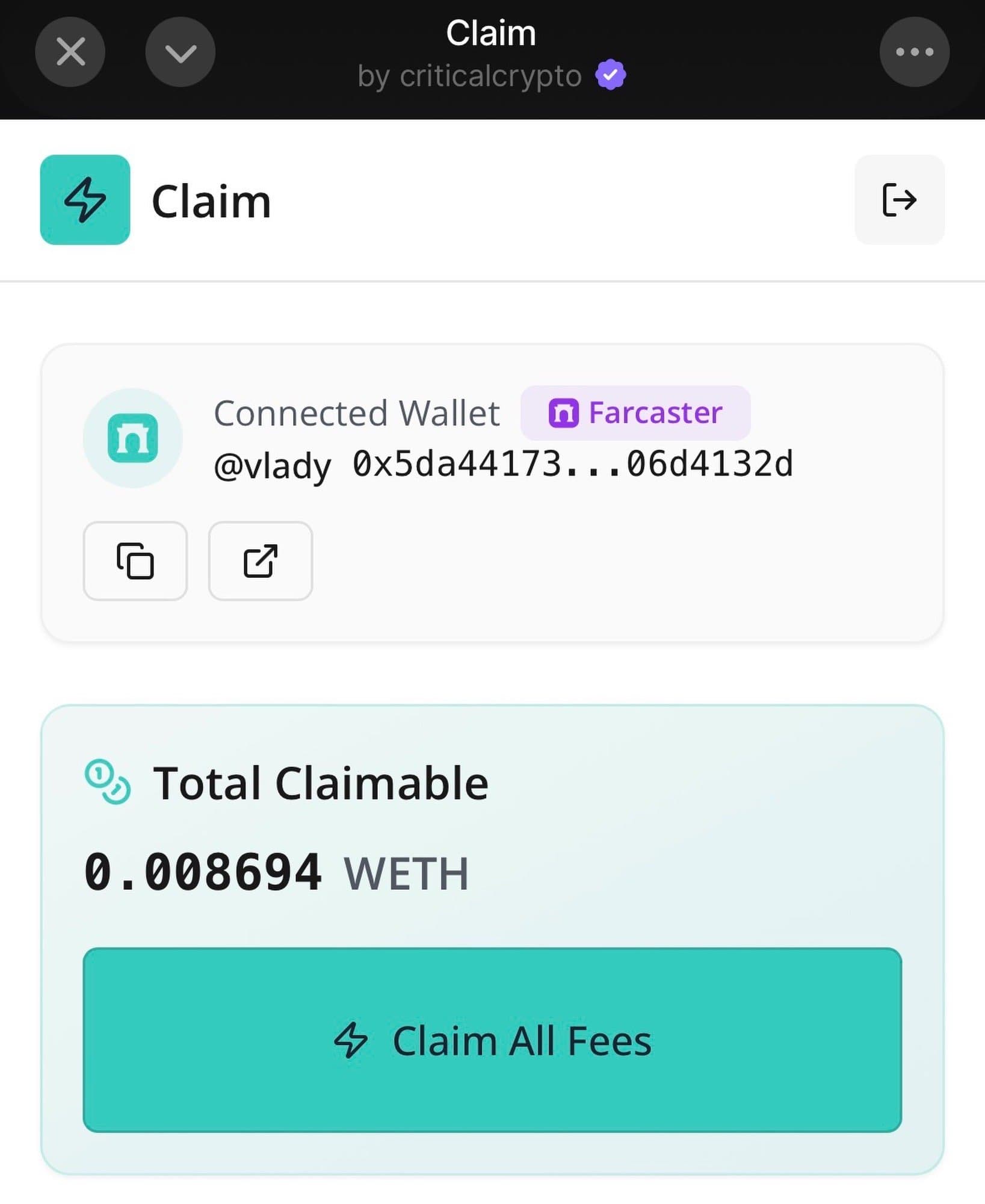Image resolution: width=985 pixels, height=1204 pixels.
Task: Claim All Fees
Action: pyautogui.click(x=492, y=1040)
